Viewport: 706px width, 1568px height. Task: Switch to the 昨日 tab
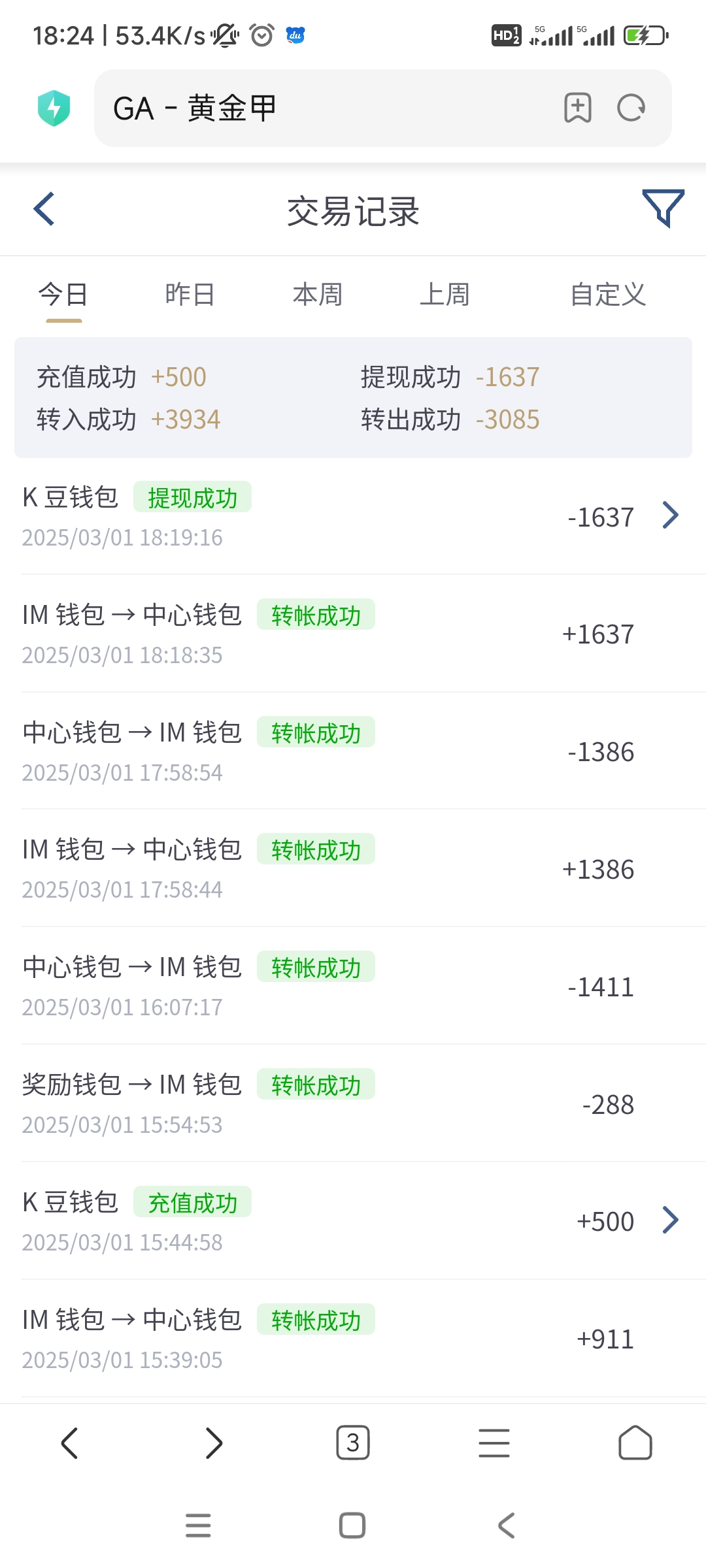(190, 294)
